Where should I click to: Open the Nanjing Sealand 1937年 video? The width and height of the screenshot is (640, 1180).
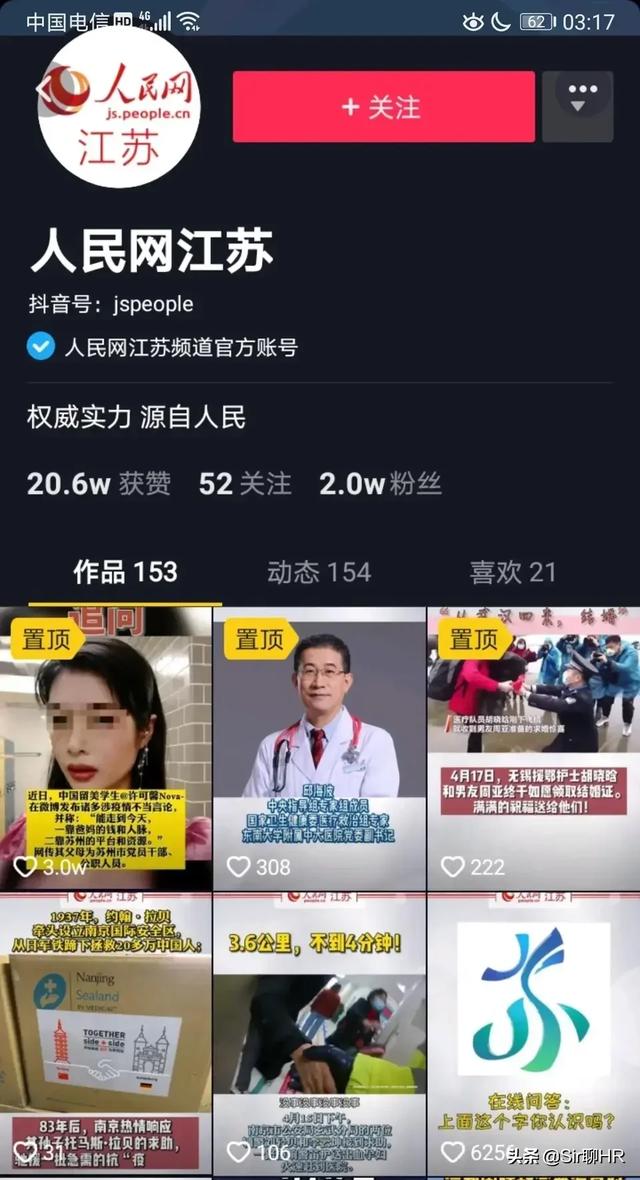pos(106,1035)
